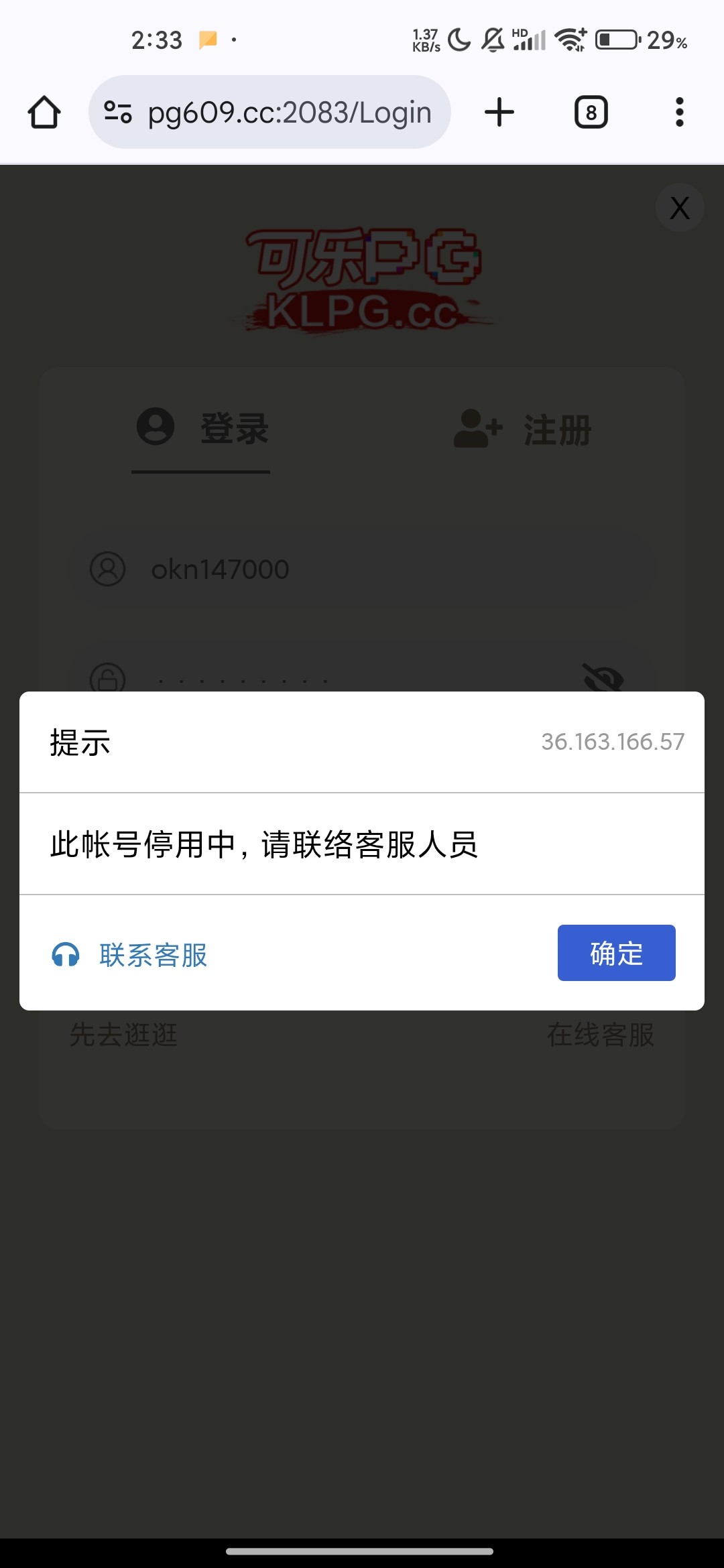Open the browser three-dot overflow menu
The image size is (724, 1568).
pos(679,111)
